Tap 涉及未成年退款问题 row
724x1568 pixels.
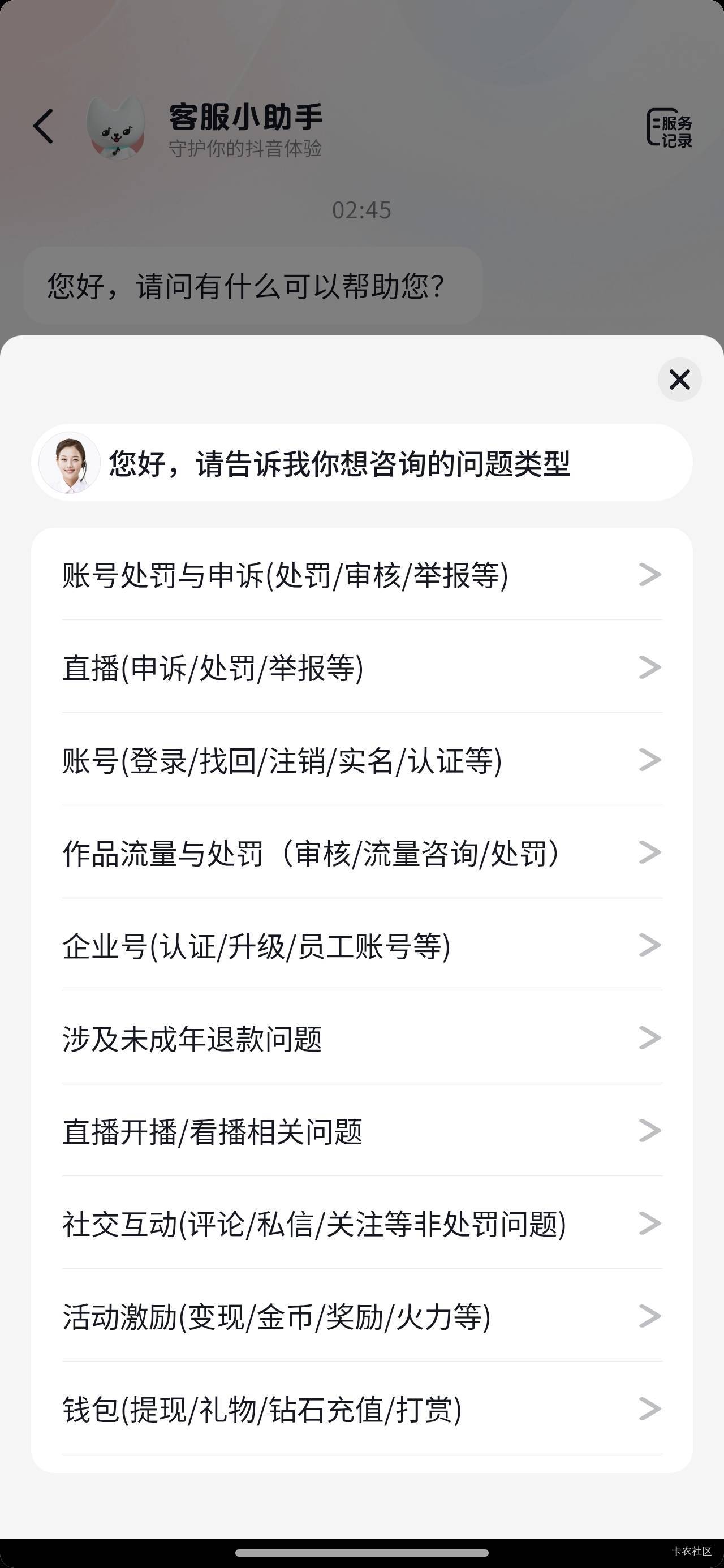tap(361, 1038)
